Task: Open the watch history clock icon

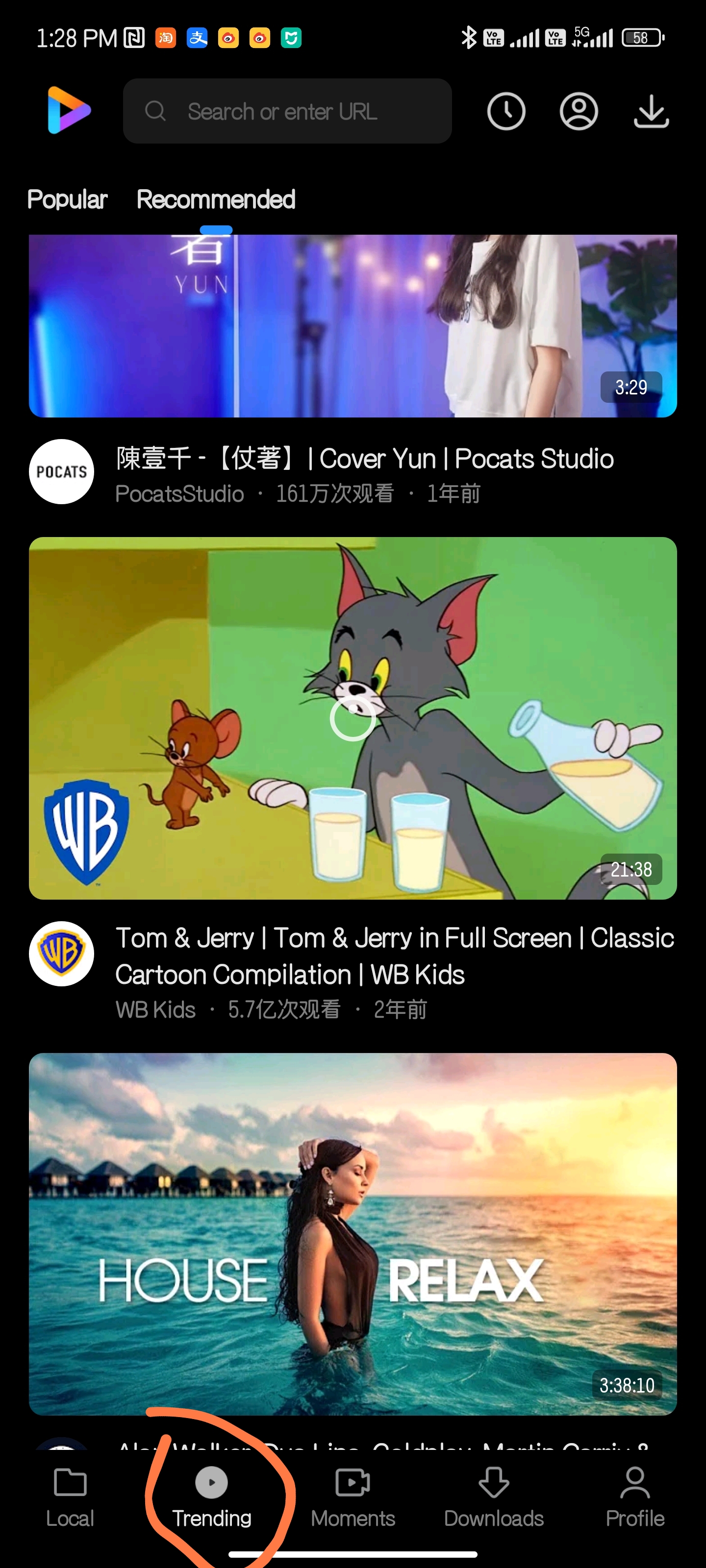Action: (x=505, y=111)
